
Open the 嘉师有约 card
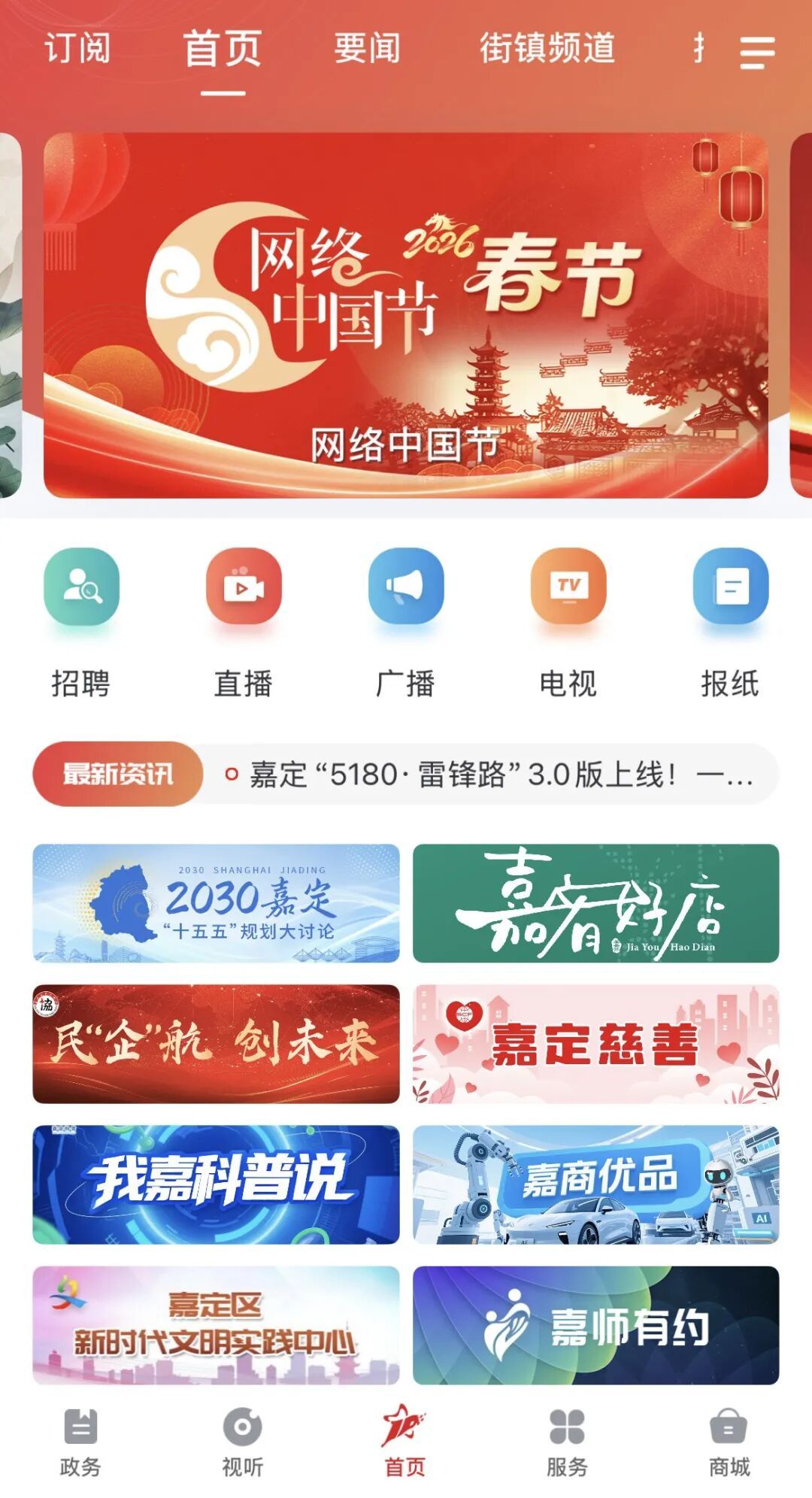point(595,1325)
